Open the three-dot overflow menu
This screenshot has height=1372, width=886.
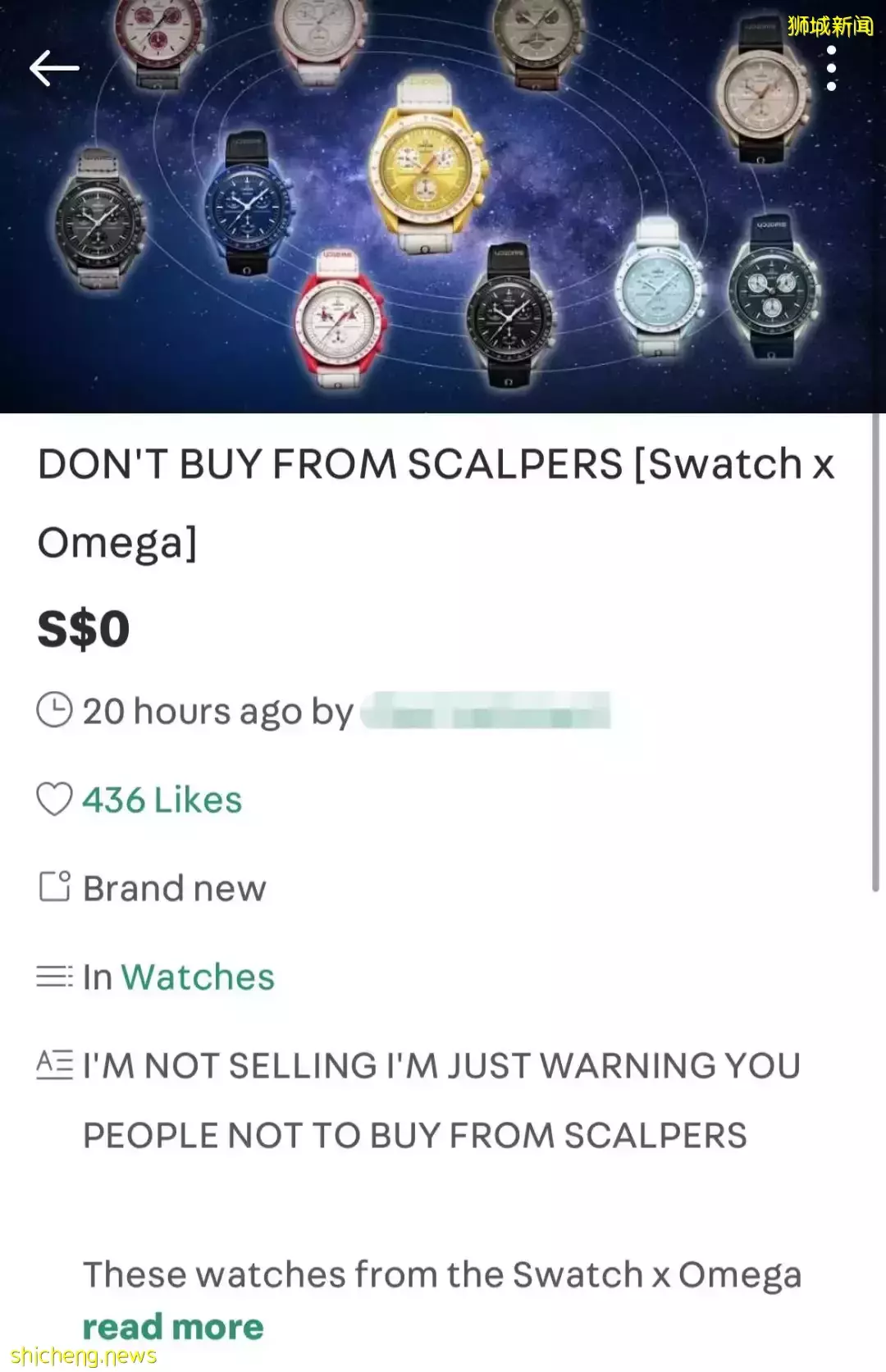pos(831,68)
